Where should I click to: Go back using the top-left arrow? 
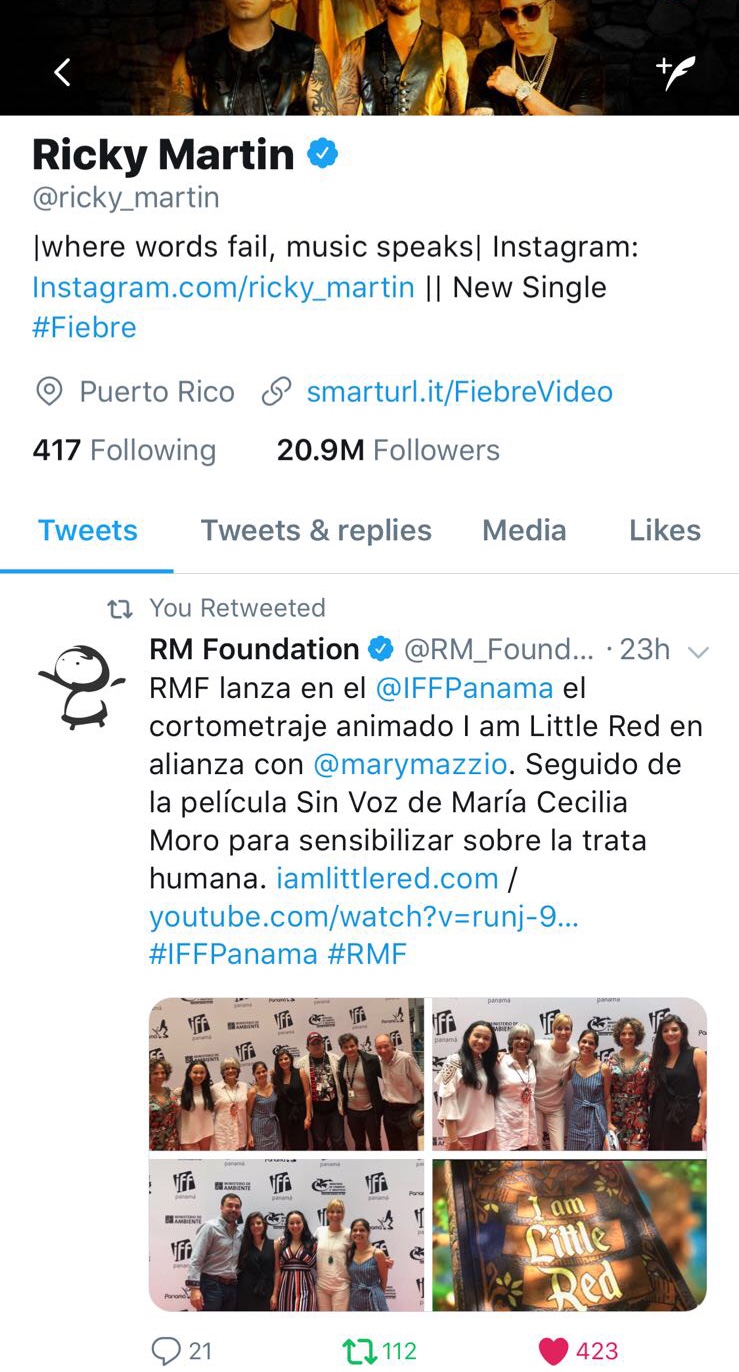[62, 72]
